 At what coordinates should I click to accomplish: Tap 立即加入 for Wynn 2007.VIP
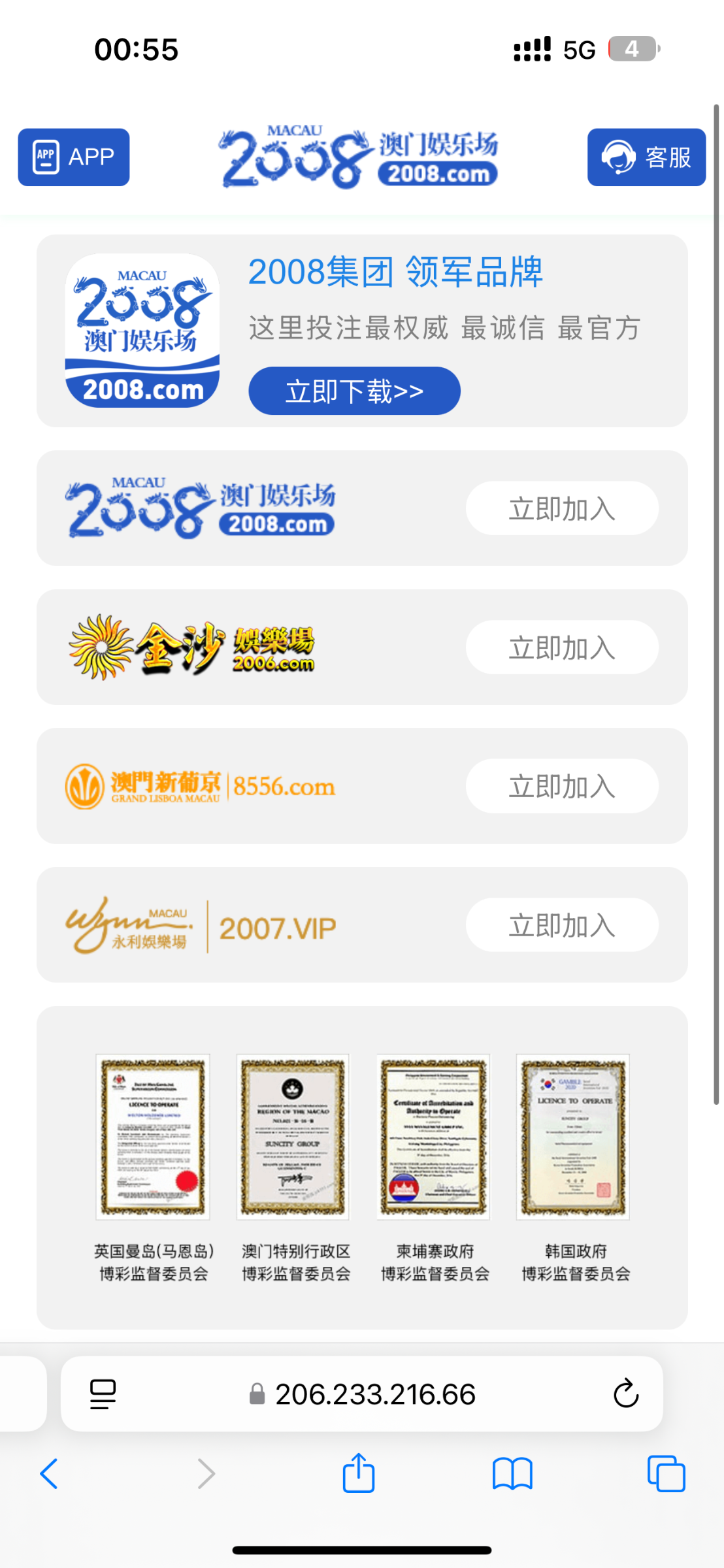click(x=561, y=925)
